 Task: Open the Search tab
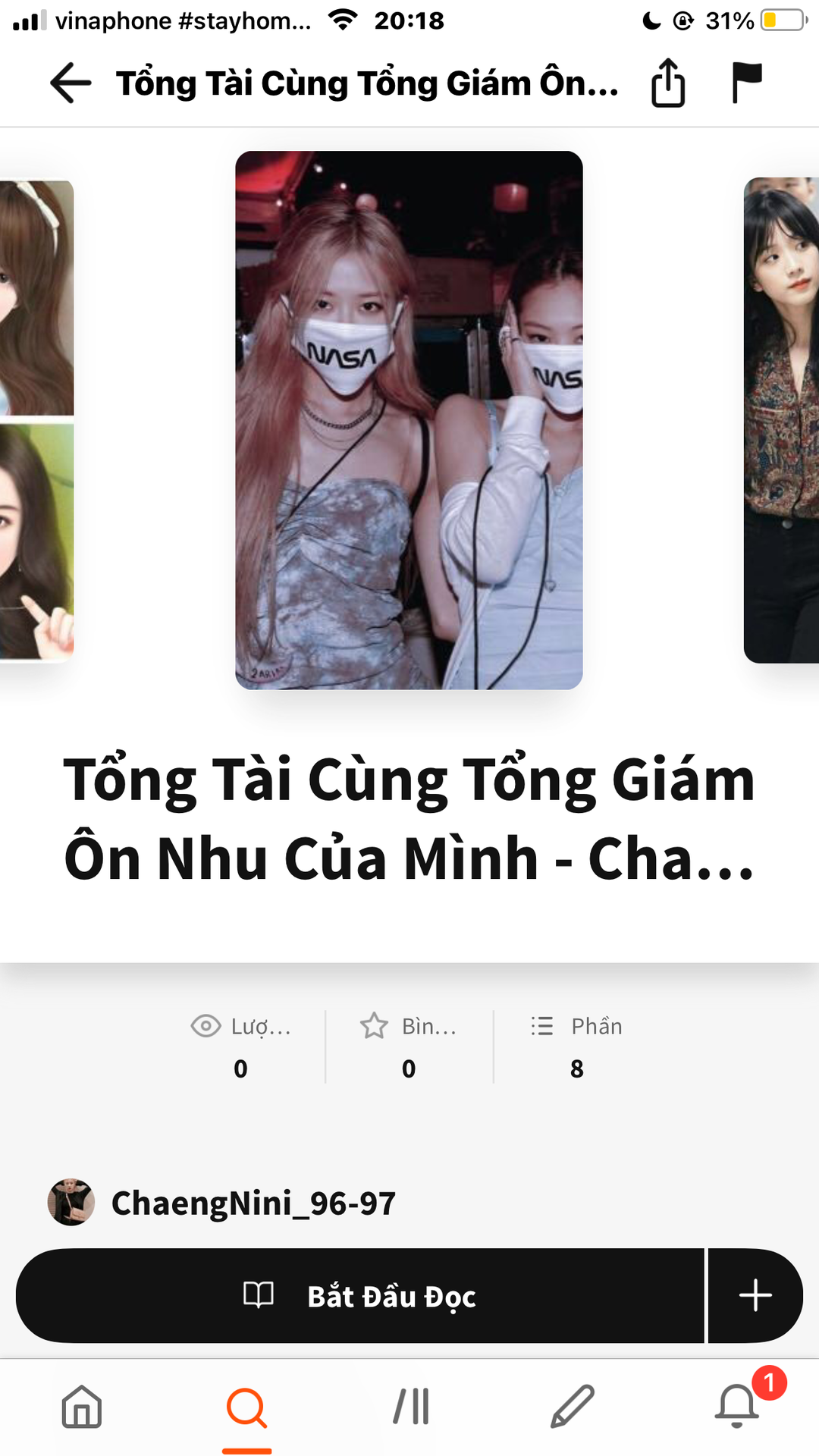(x=246, y=1409)
